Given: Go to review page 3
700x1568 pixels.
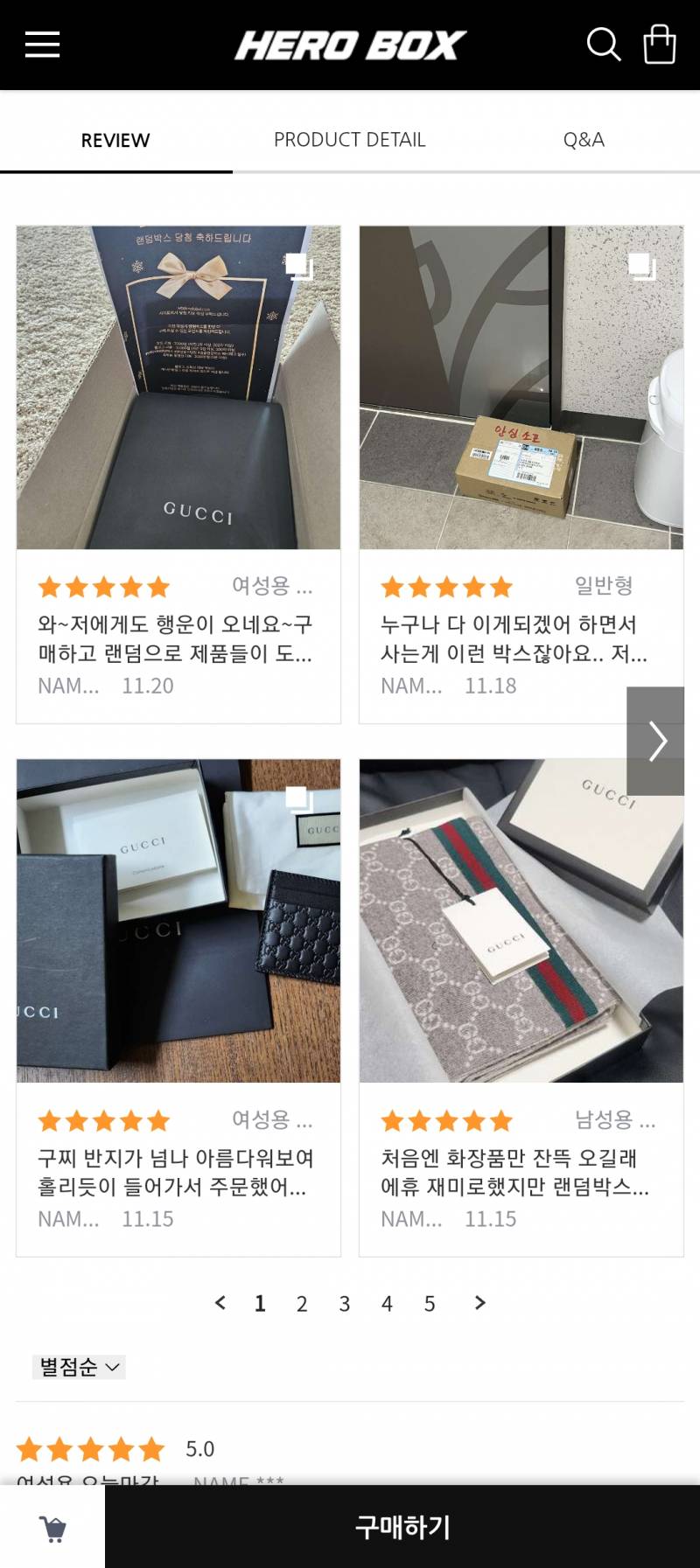Looking at the screenshot, I should [344, 1303].
